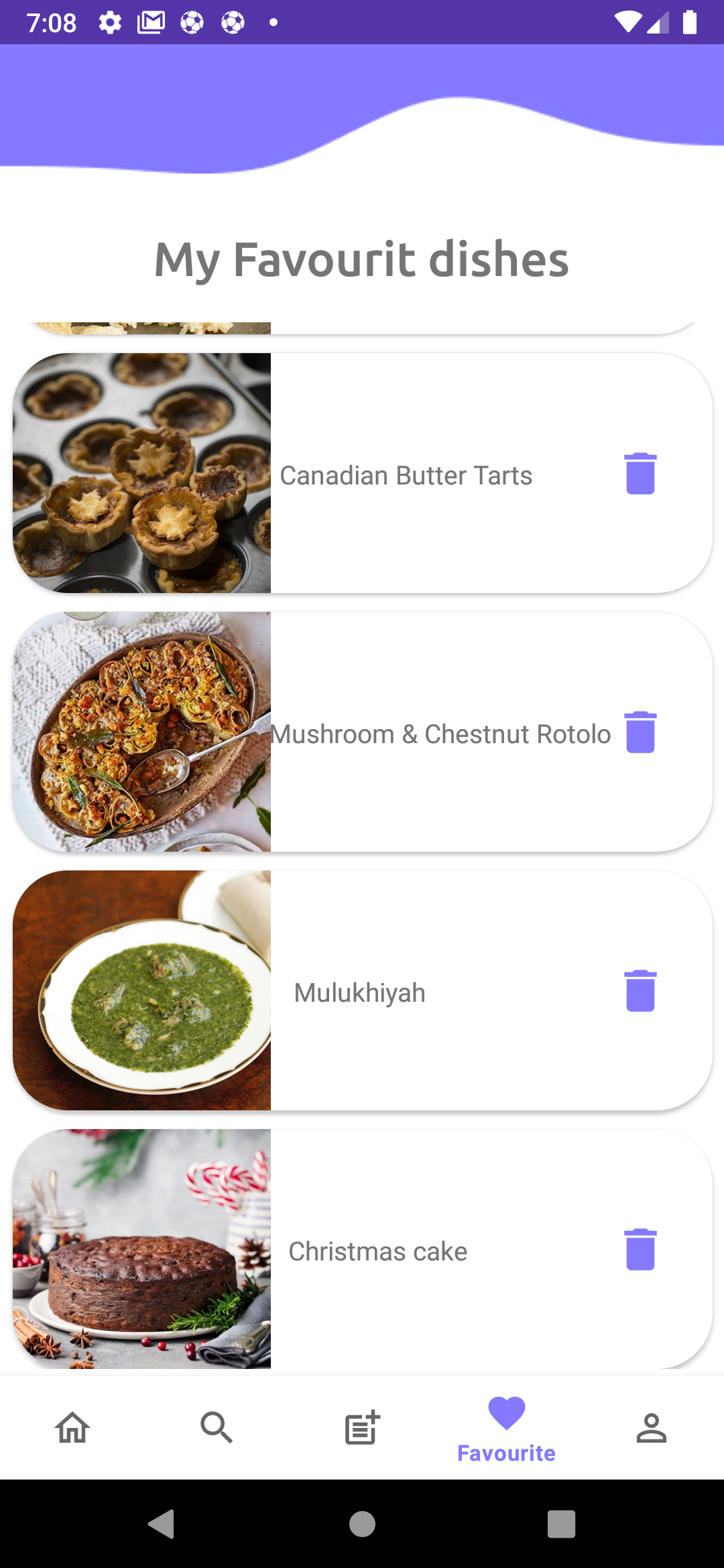Delete Canadian Butter Tarts using trash icon
Image resolution: width=724 pixels, height=1568 pixels.
(640, 474)
